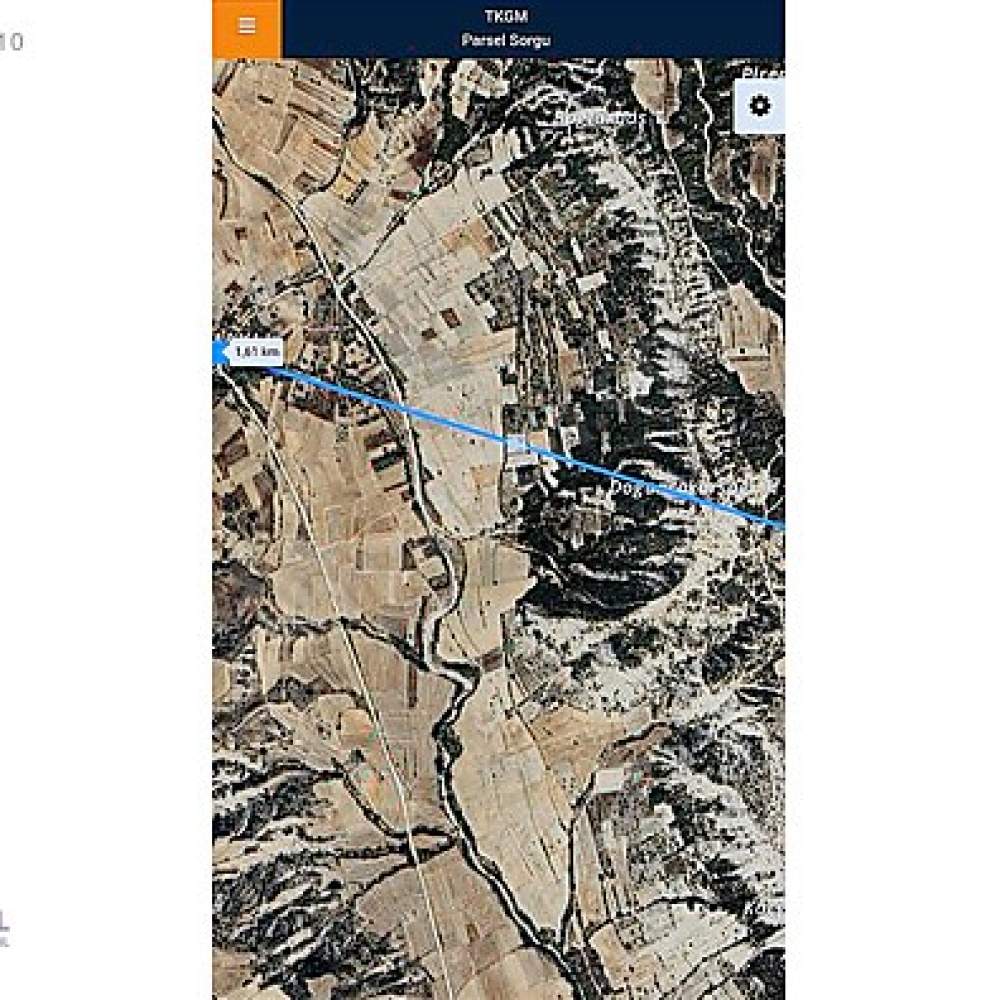Viewport: 1000px width, 1000px height.
Task: Open the hamburger drawer menu
Action: pyautogui.click(x=247, y=27)
